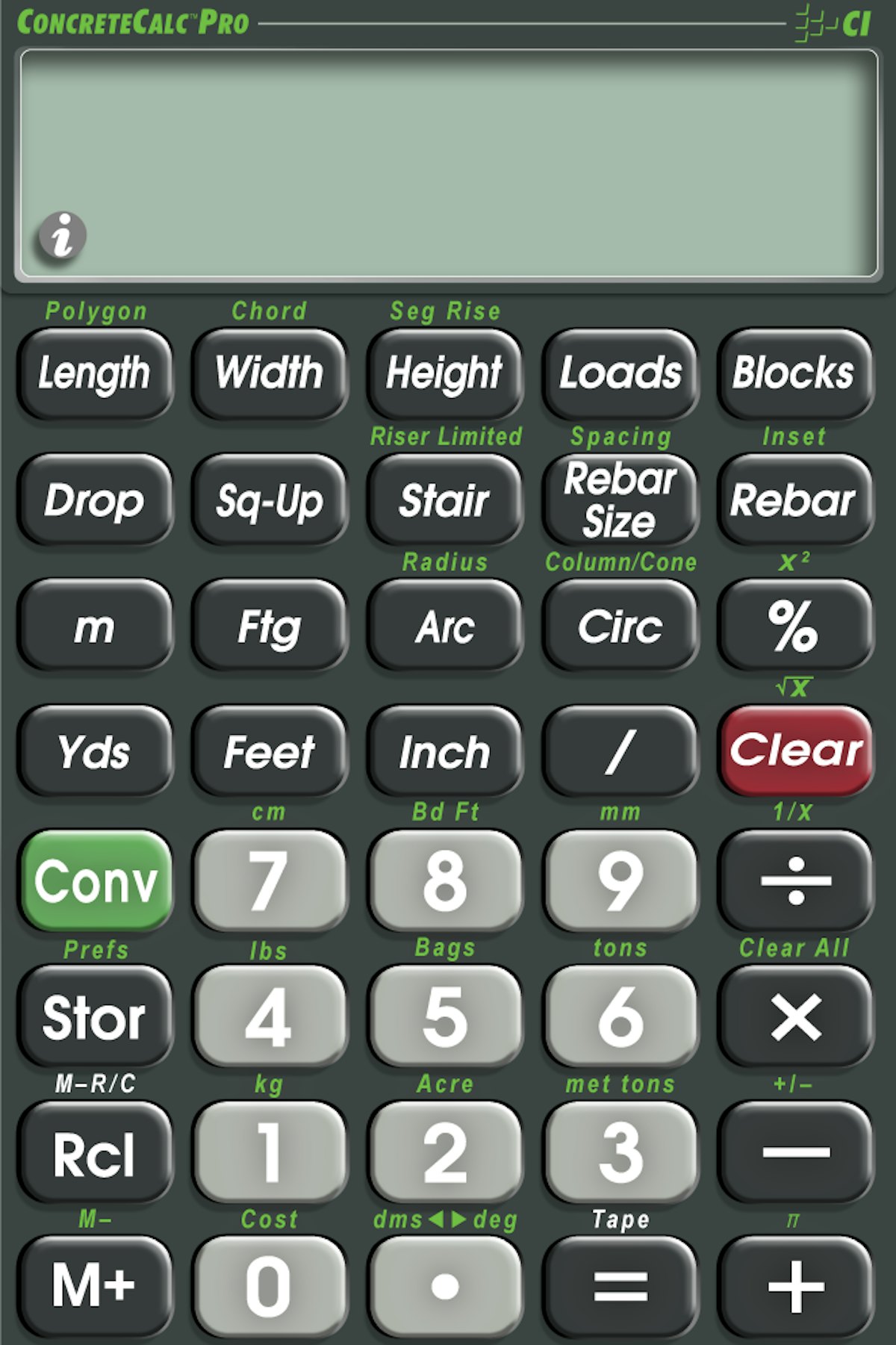The height and width of the screenshot is (1345, 896).
Task: Click the Inch key
Action: coord(445,752)
